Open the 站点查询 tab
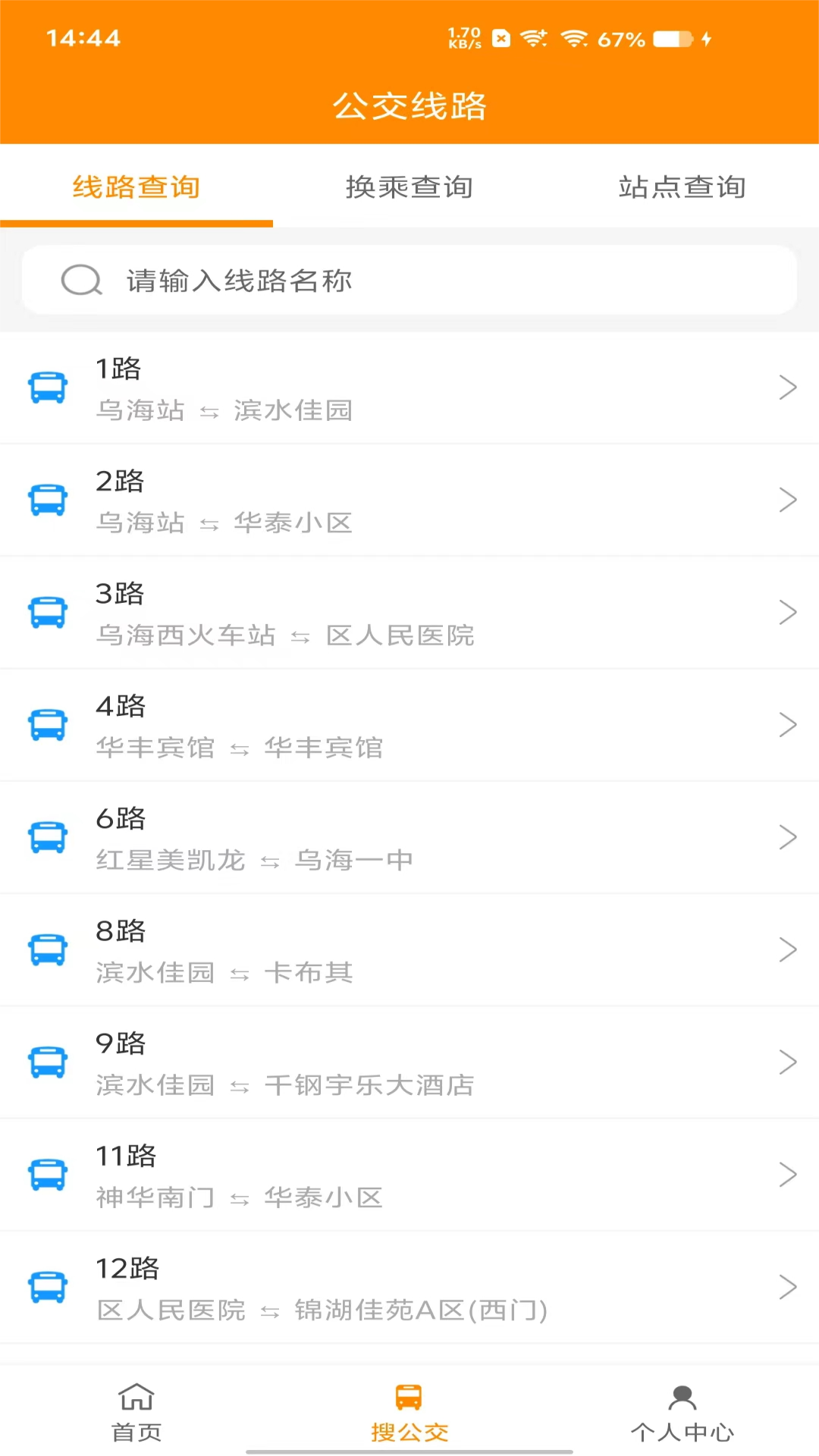This screenshot has height=1456, width=819. [681, 187]
